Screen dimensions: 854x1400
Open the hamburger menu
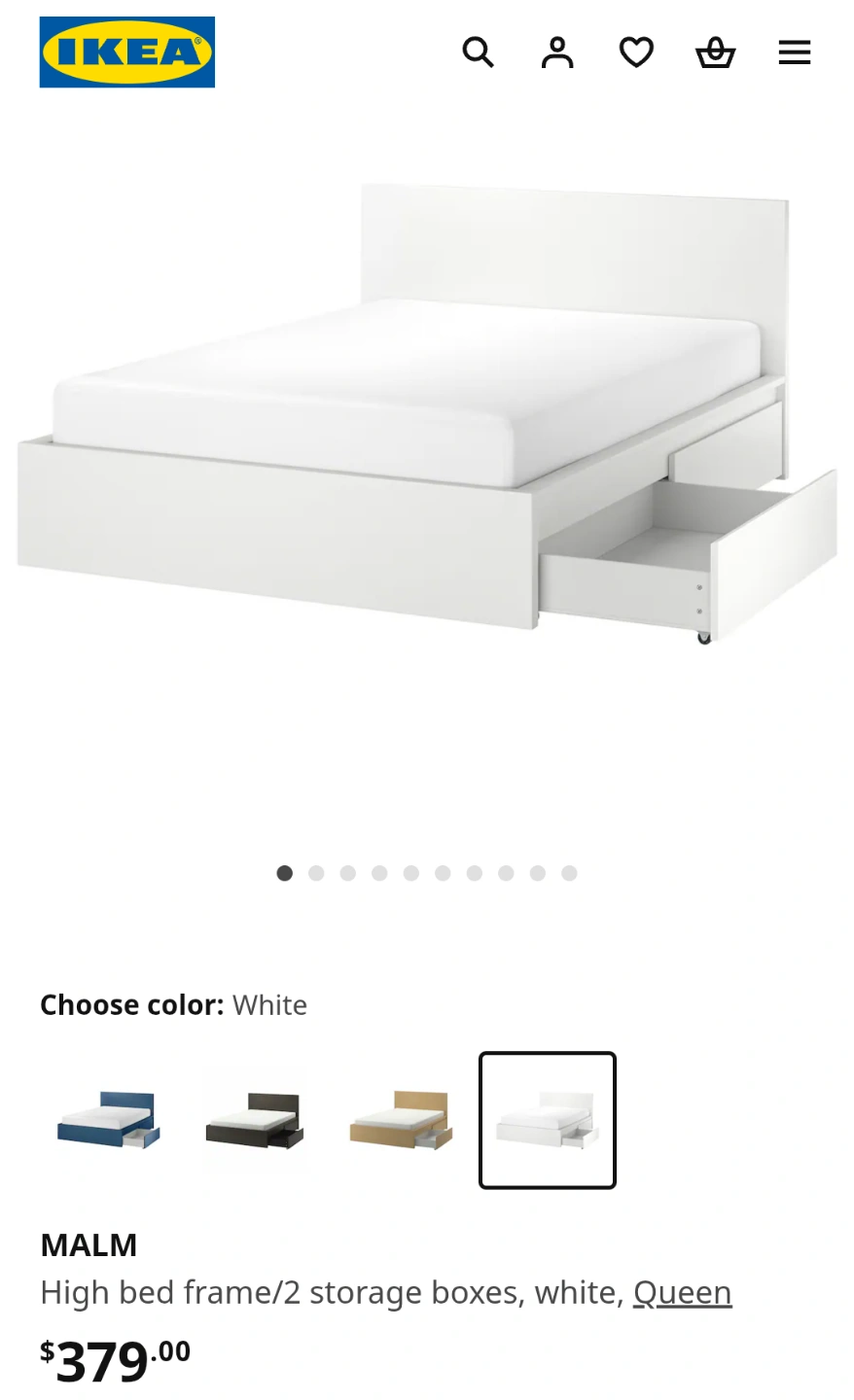tap(794, 52)
